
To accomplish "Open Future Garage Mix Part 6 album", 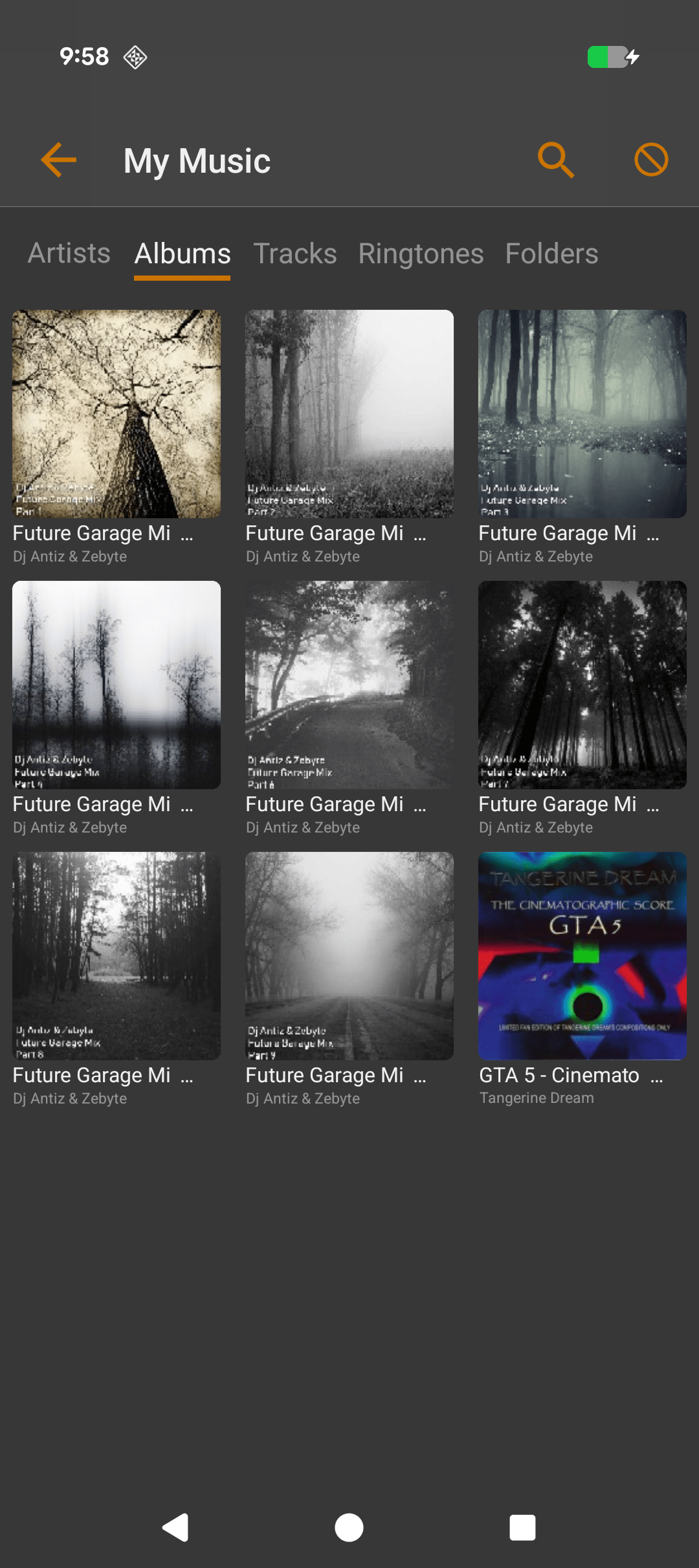I will point(349,685).
